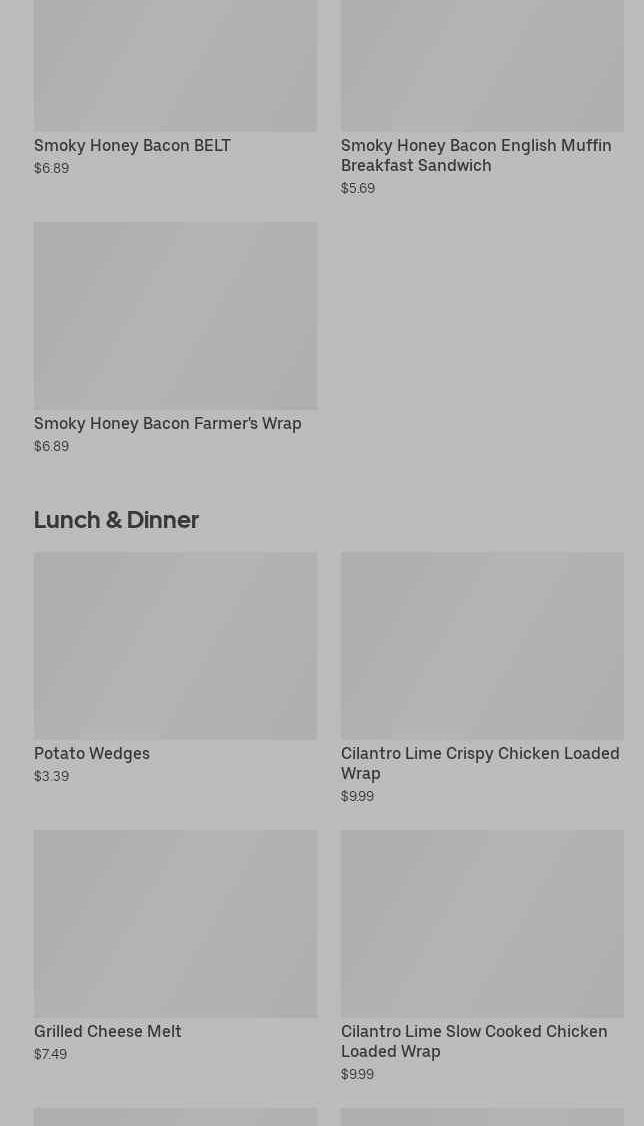Image resolution: width=644 pixels, height=1126 pixels.
Task: Choose Cilantro Lime Crispy Chicken Loaded Wrap
Action: coord(482,678)
